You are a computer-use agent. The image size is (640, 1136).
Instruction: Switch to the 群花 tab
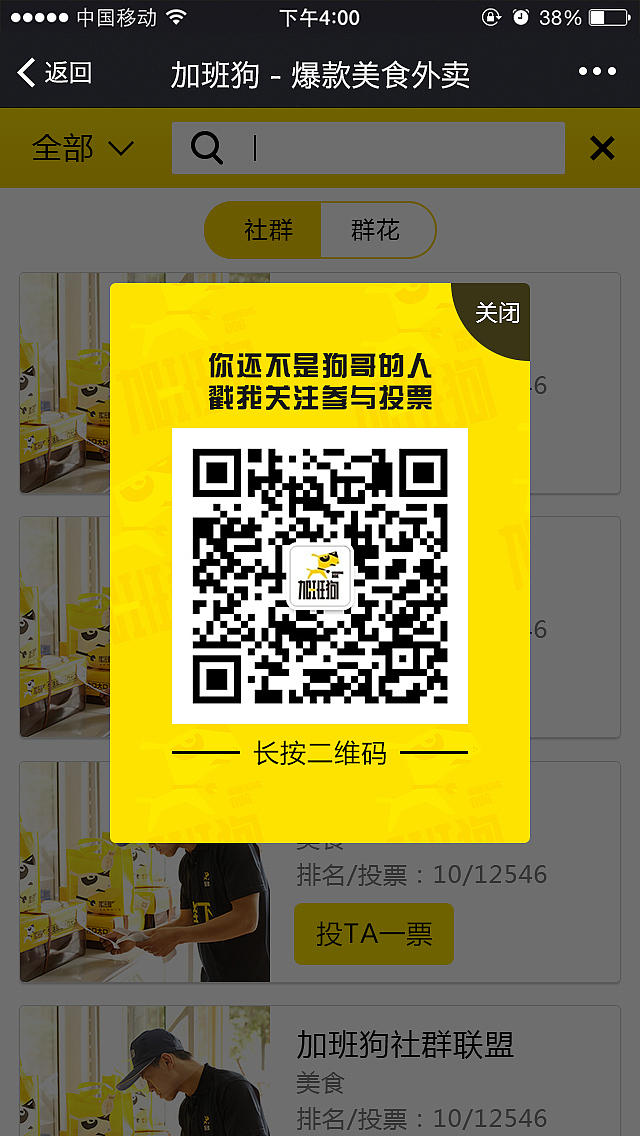click(x=376, y=230)
